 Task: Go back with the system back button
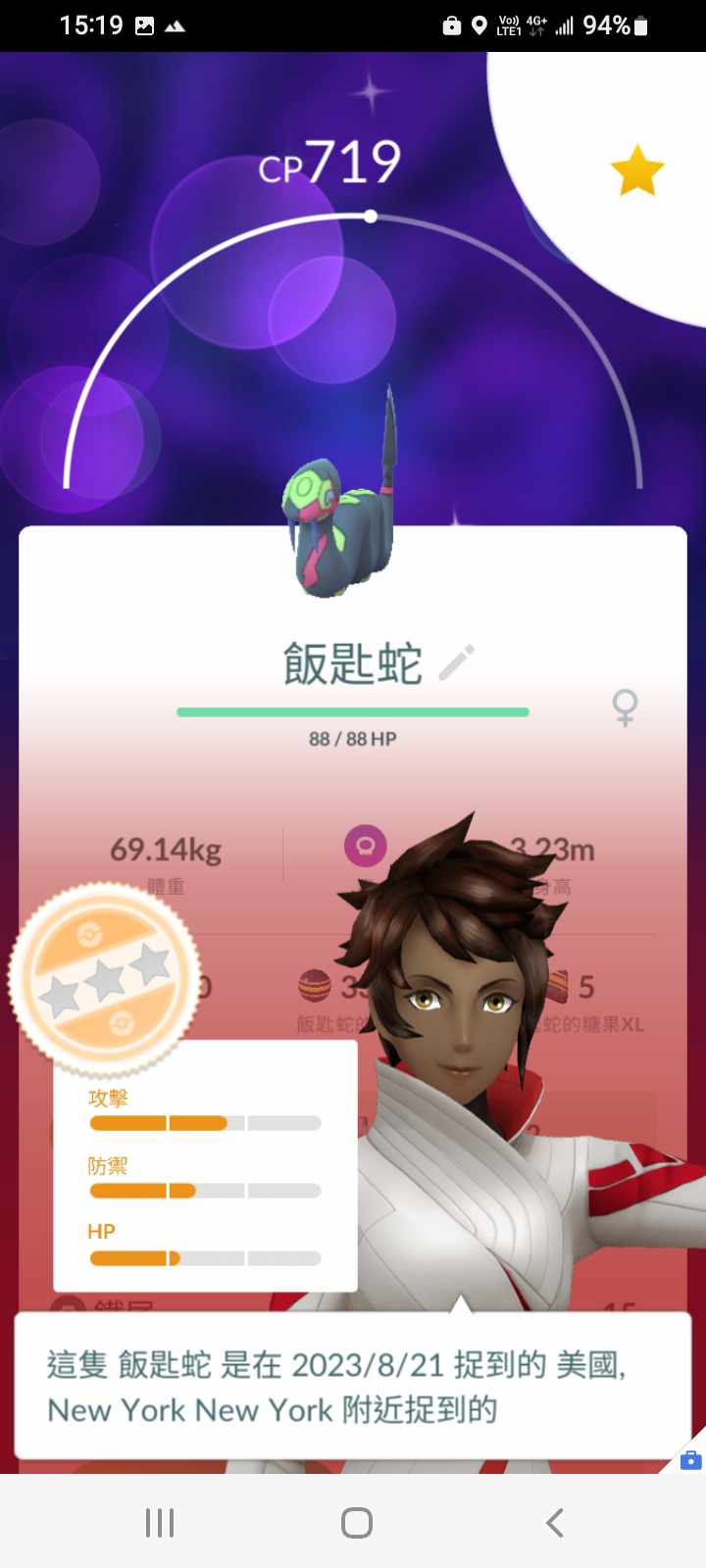pyautogui.click(x=554, y=1522)
